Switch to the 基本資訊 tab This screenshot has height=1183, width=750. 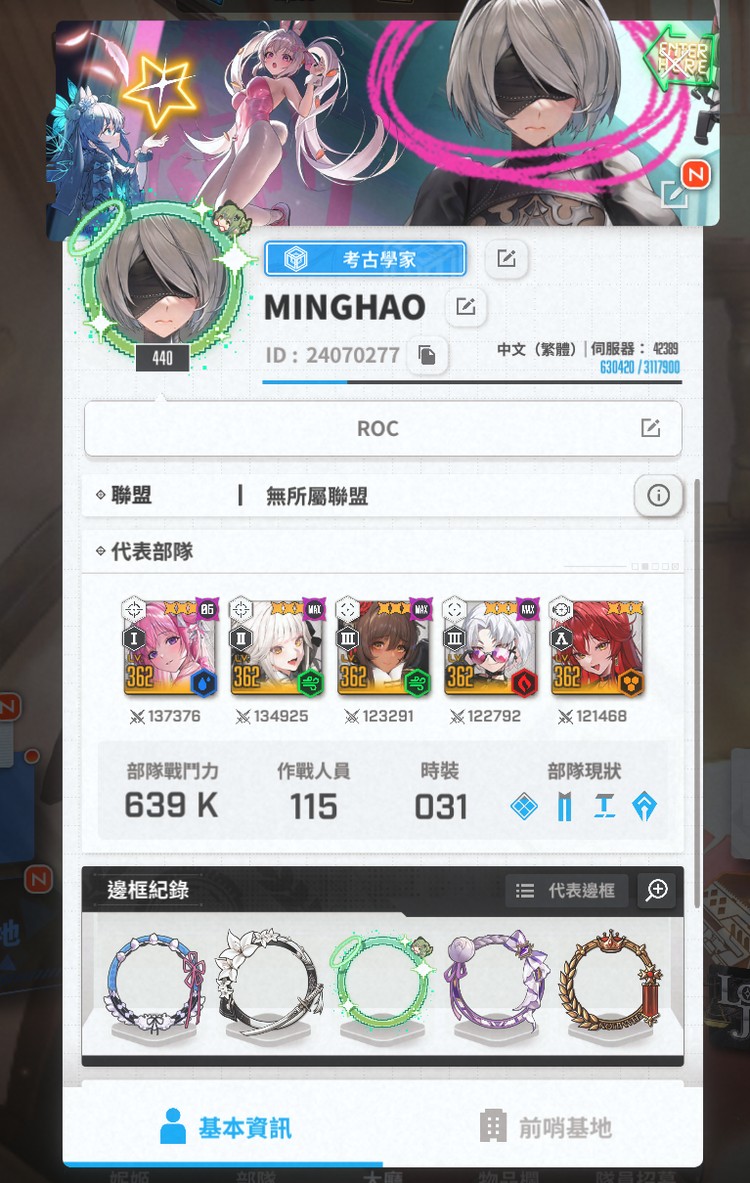tap(226, 1128)
